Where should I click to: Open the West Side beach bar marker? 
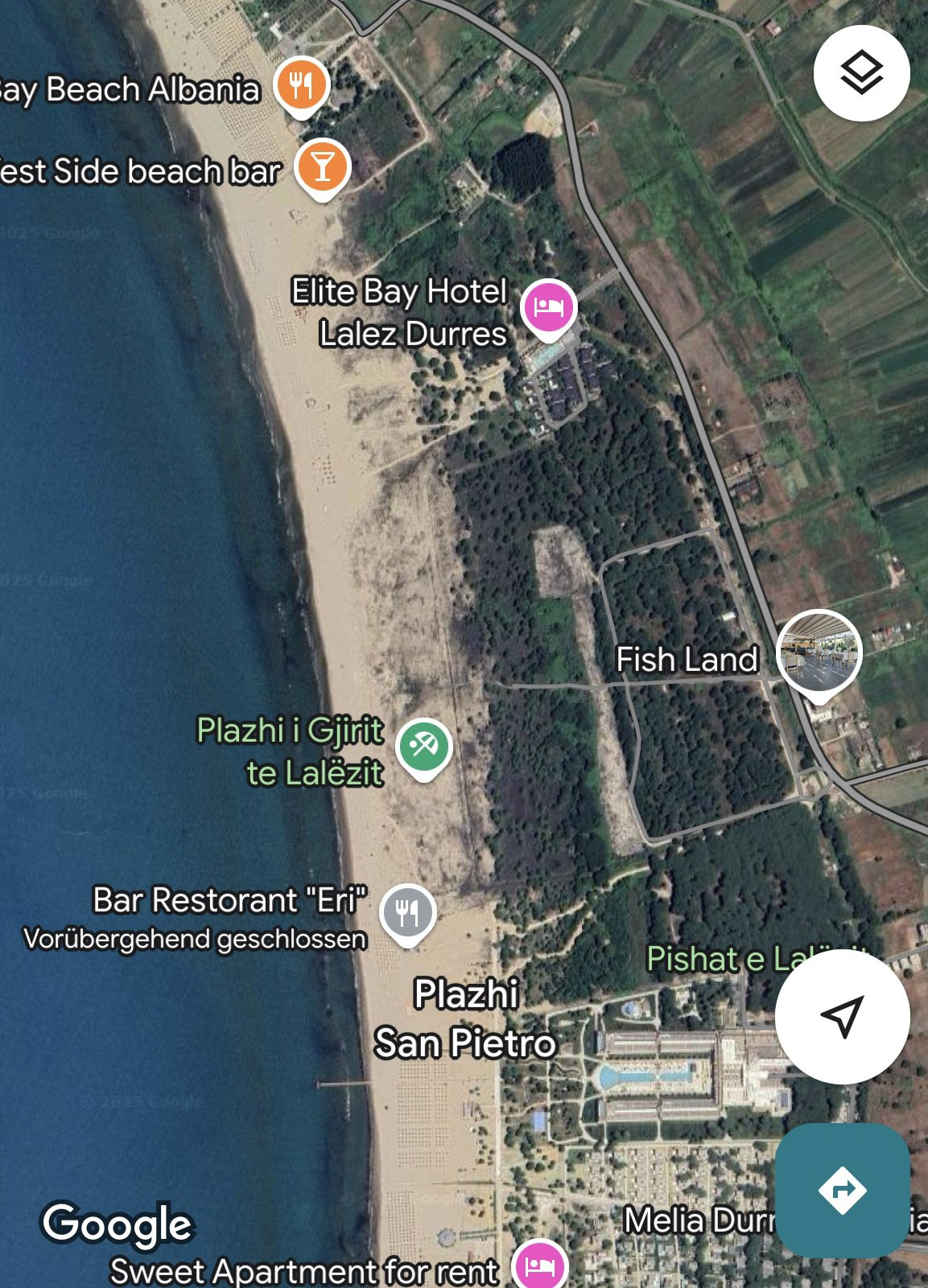[x=322, y=169]
